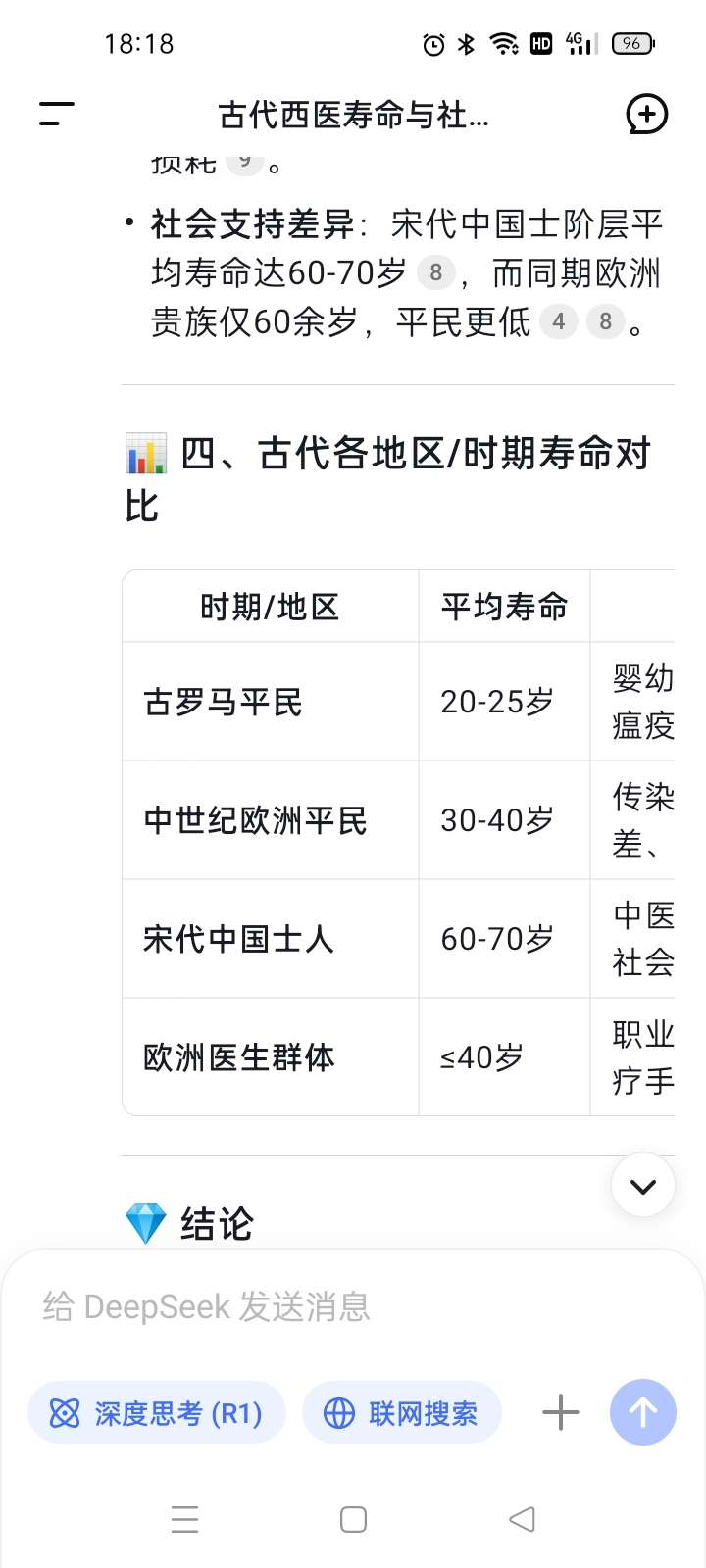Image resolution: width=706 pixels, height=1568 pixels.
Task: Focus the 给 DeepSeek 发送消息 input
Action: tap(353, 1306)
